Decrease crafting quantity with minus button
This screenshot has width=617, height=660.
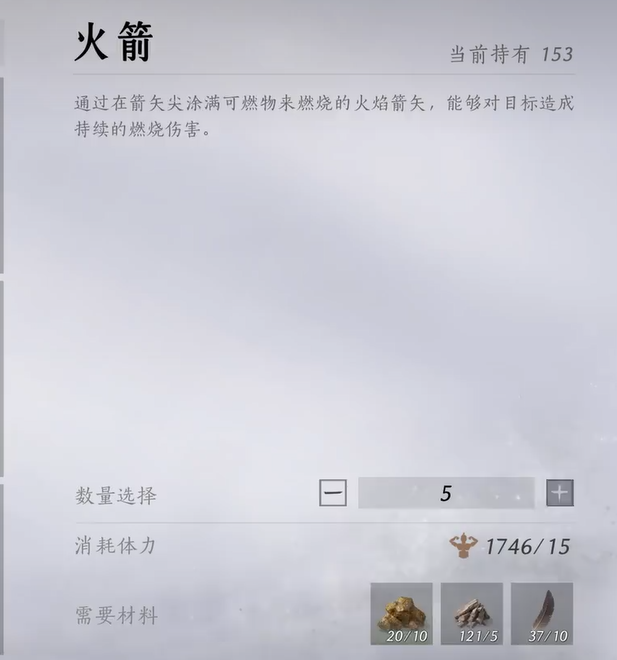pos(333,493)
